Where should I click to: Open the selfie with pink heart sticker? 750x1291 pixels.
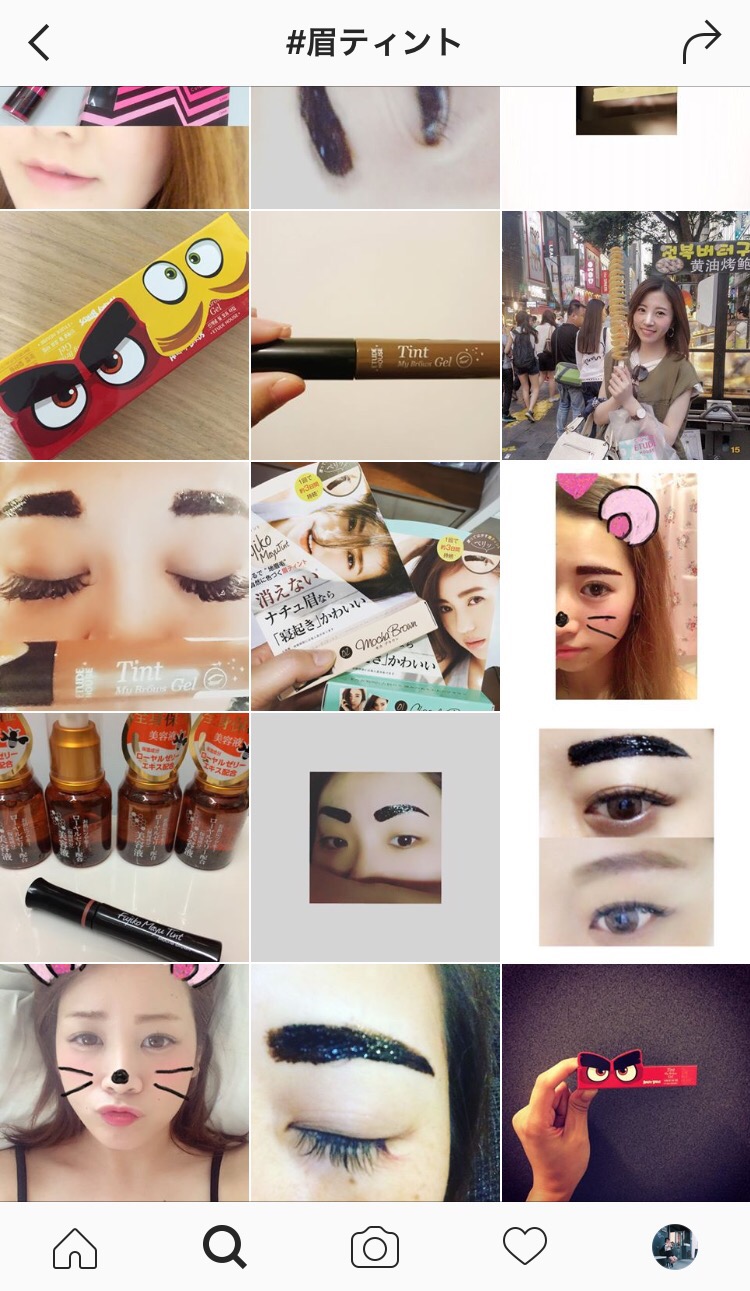pyautogui.click(x=626, y=586)
